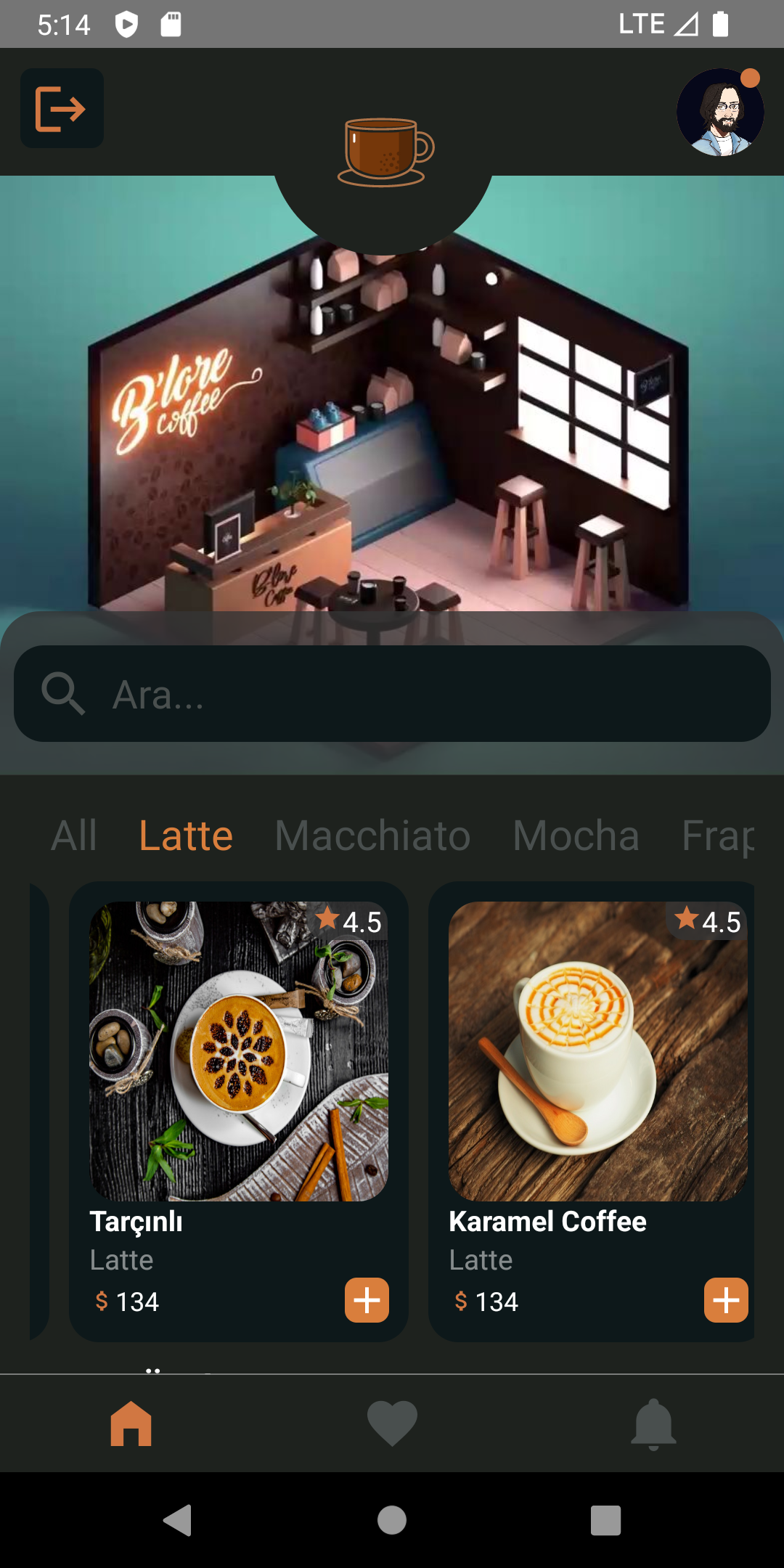
Task: Tap the logout icon top left
Action: click(61, 107)
